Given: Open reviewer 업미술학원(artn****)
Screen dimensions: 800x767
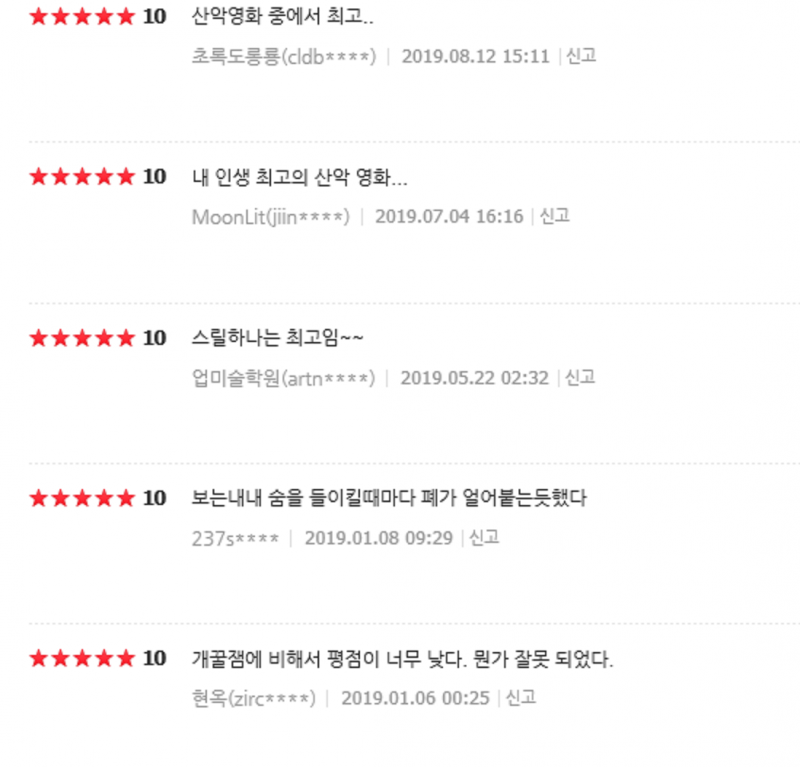Looking at the screenshot, I should 283,378.
